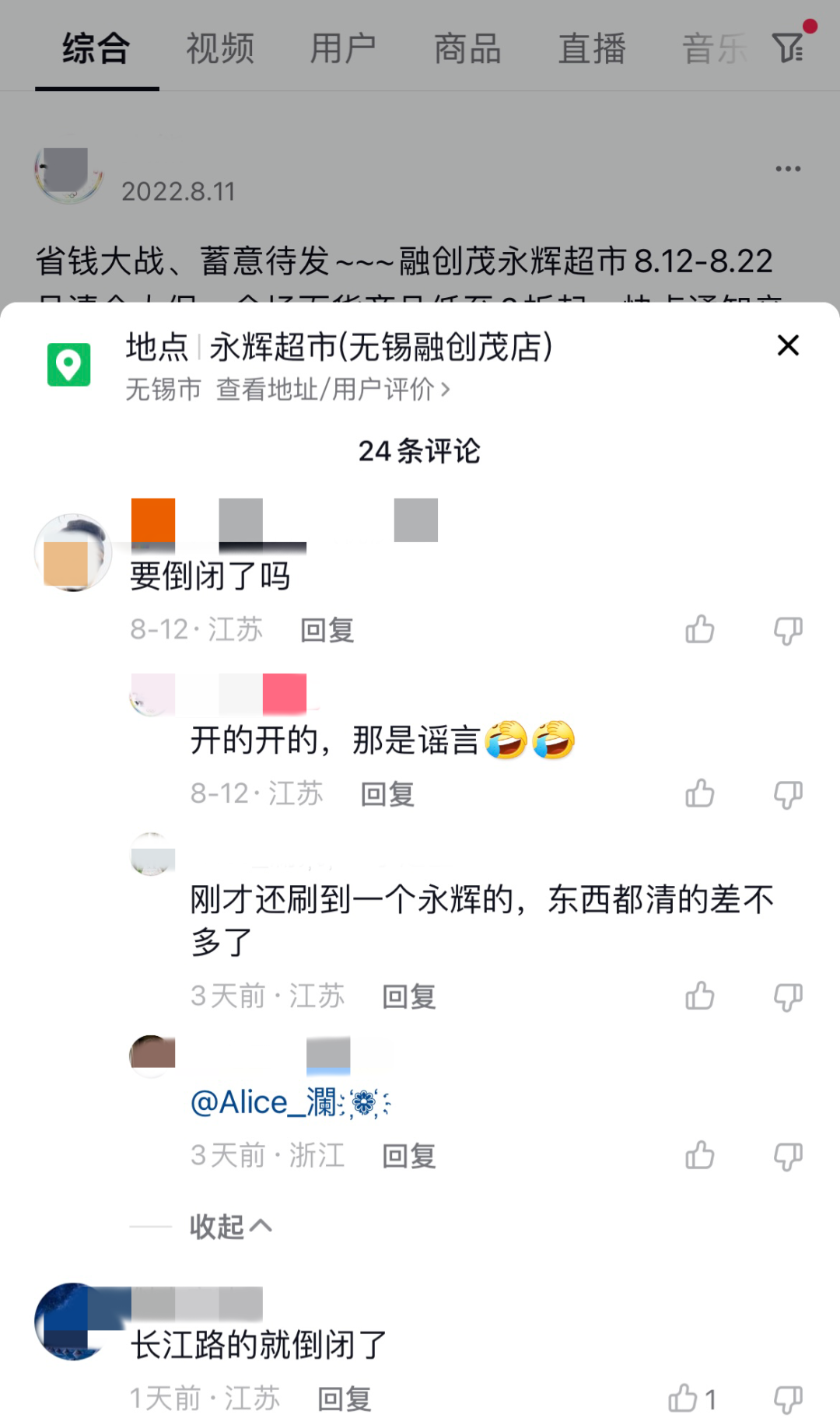The width and height of the screenshot is (840, 1418).
Task: Collapse the replies with 收起
Action: (230, 1227)
